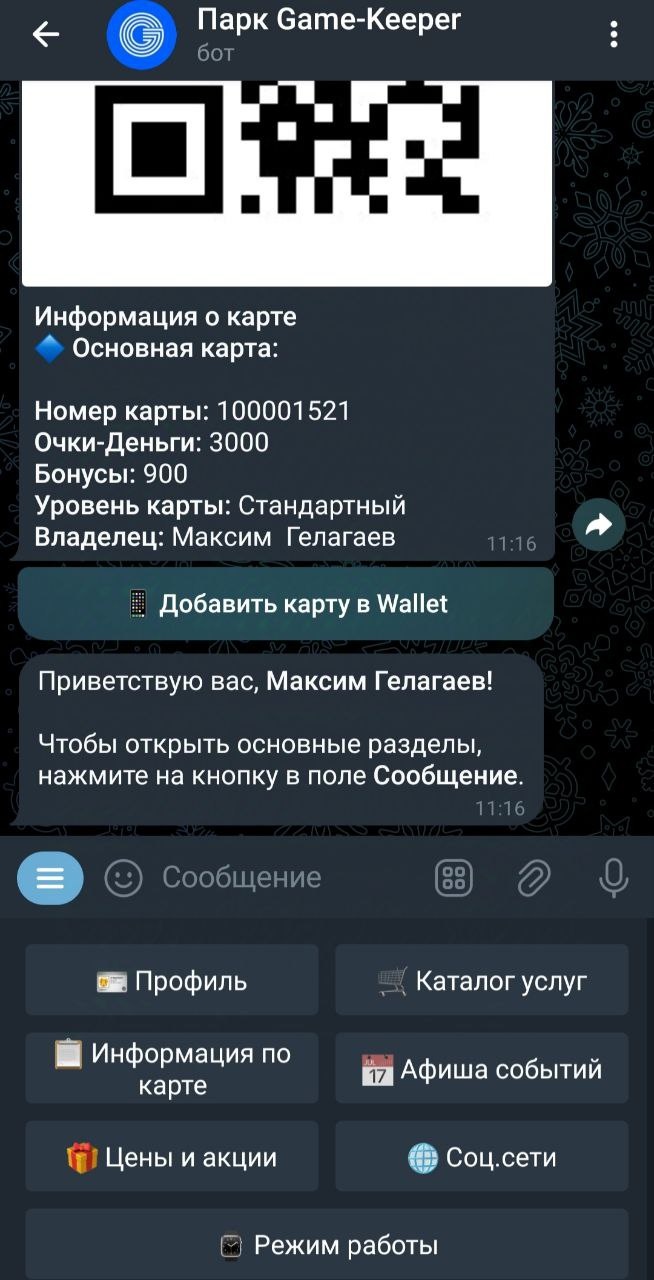Open Каталог услуг

click(x=482, y=981)
